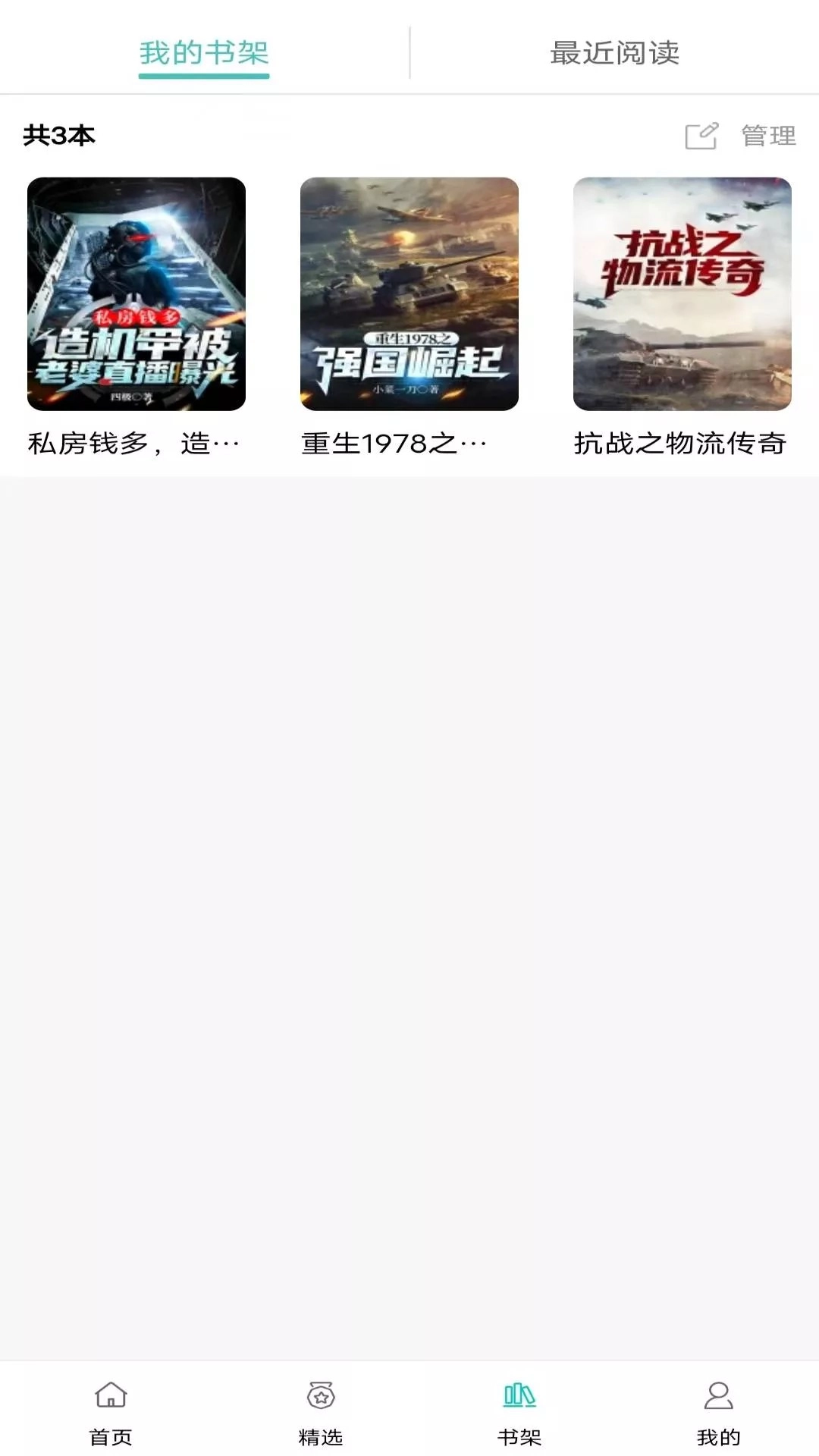Screen dimensions: 819x1456
Task: Click the edit pencil icon beside 管理
Action: [701, 136]
